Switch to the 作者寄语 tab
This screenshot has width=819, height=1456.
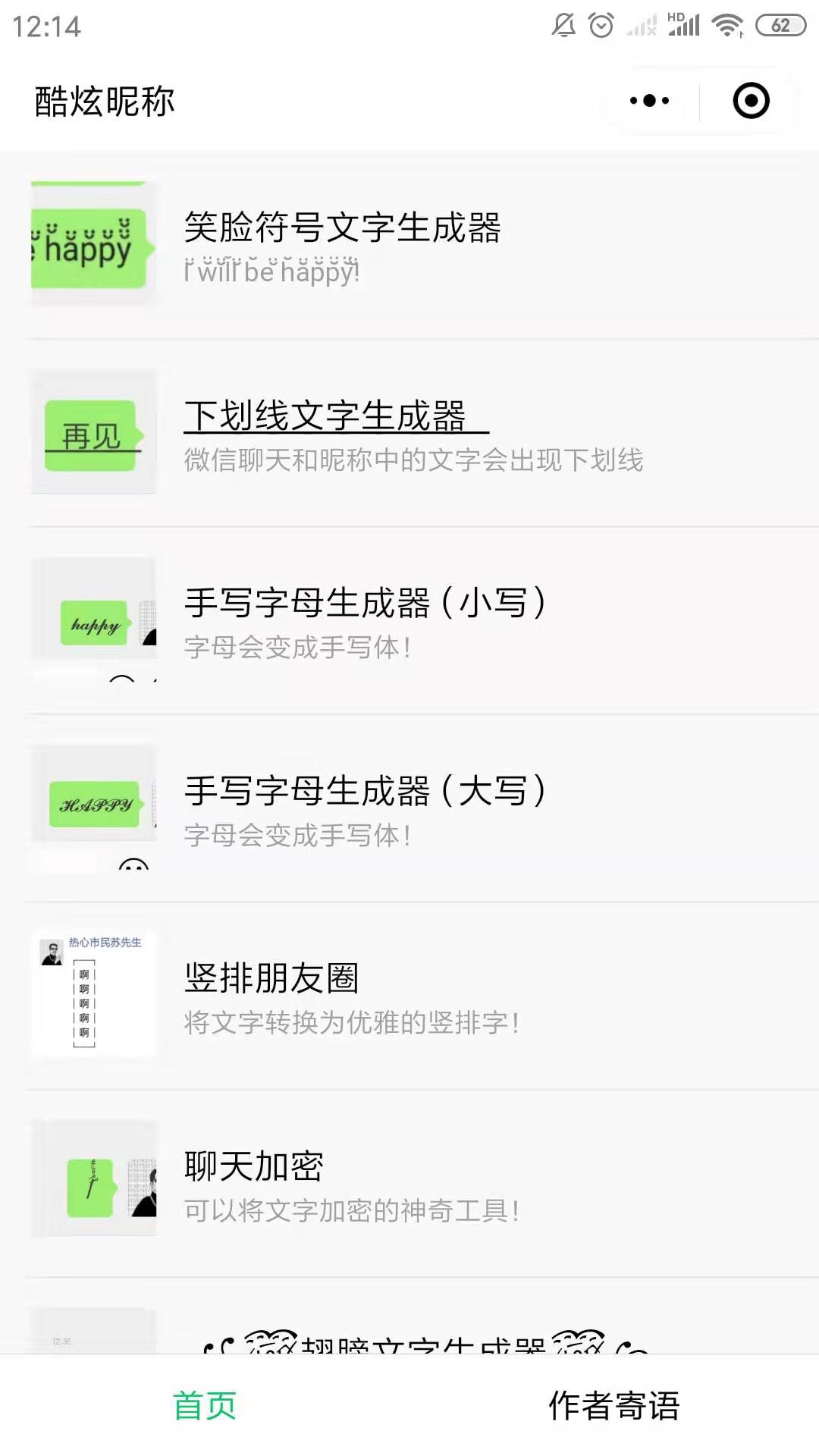pos(614,1405)
